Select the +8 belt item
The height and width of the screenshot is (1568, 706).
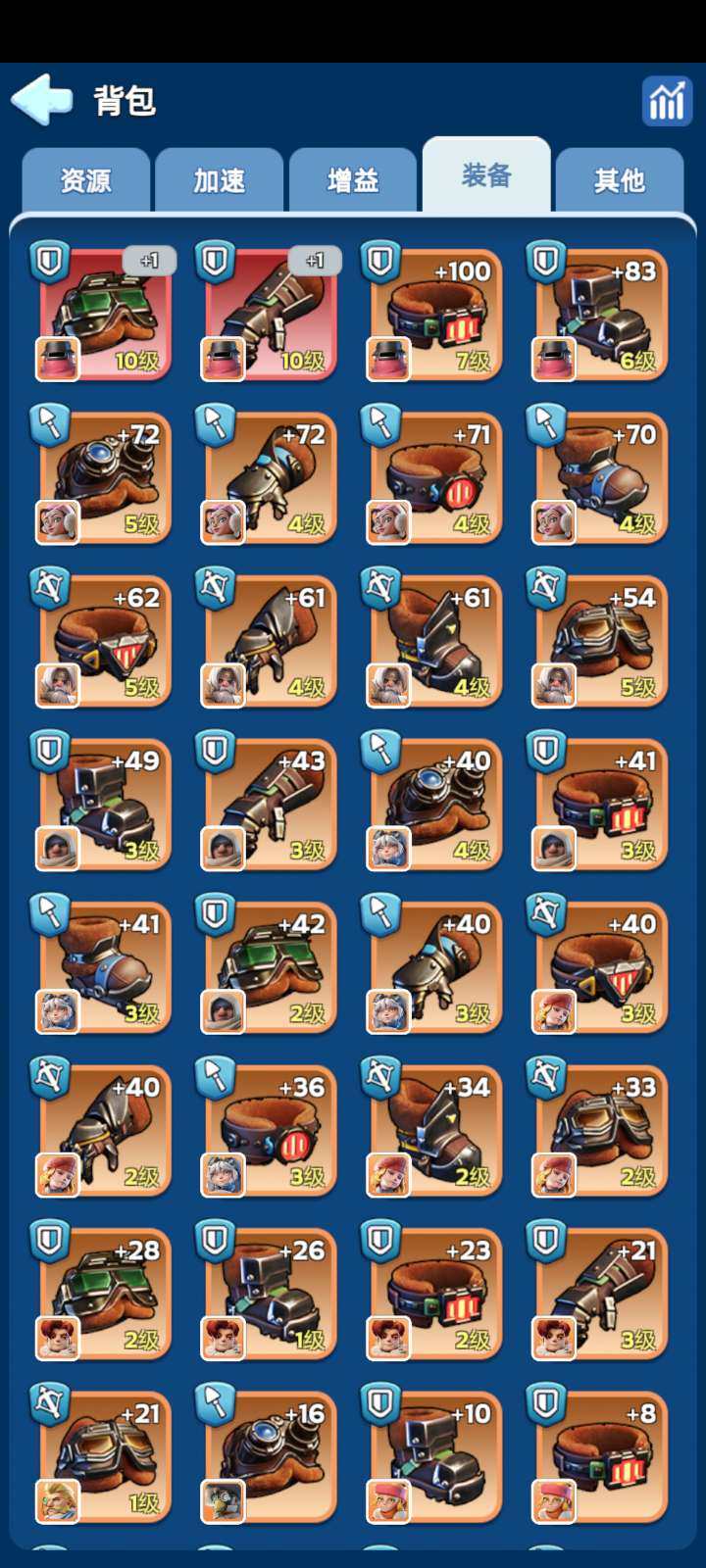600,1458
